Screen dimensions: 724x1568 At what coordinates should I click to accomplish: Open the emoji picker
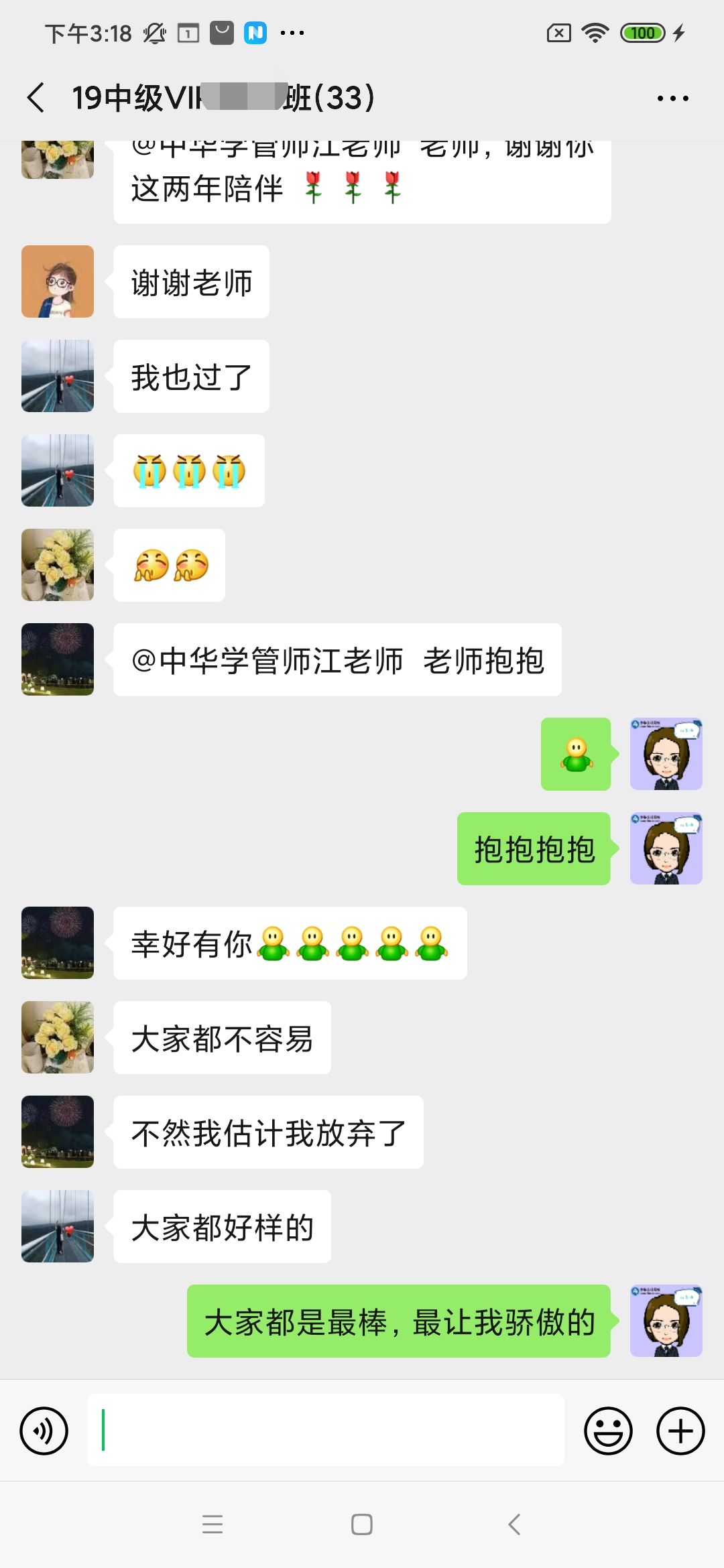[x=609, y=1431]
